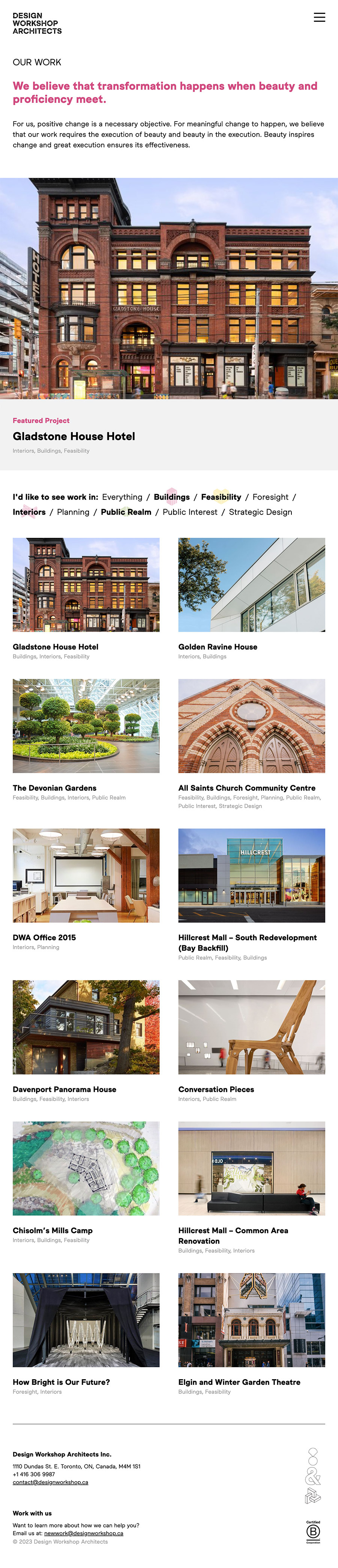Open the featured Gladstone House Hotel project
This screenshot has width=338, height=1568.
coord(74,436)
